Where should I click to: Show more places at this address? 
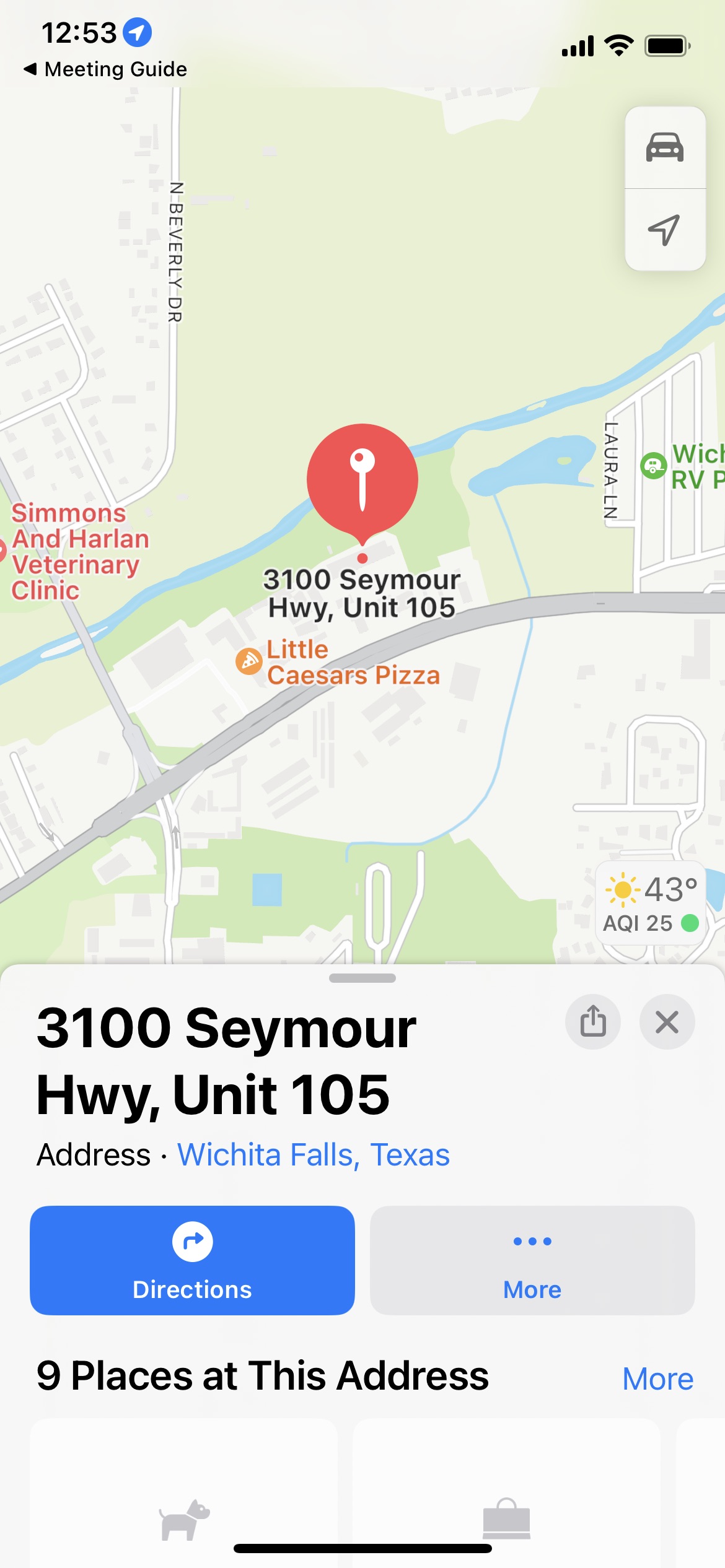(x=657, y=1379)
